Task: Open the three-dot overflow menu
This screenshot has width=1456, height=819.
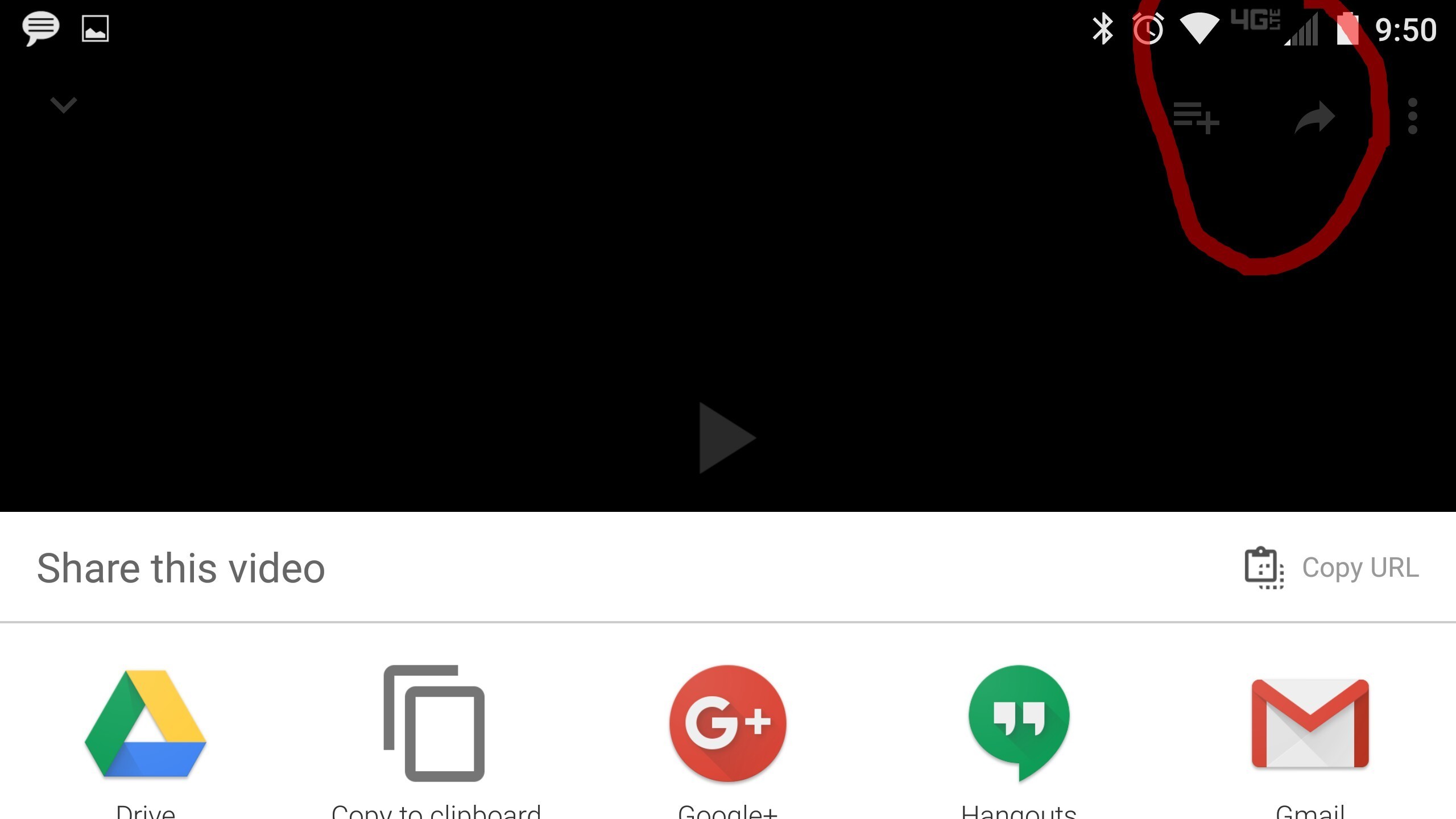Action: [1412, 117]
